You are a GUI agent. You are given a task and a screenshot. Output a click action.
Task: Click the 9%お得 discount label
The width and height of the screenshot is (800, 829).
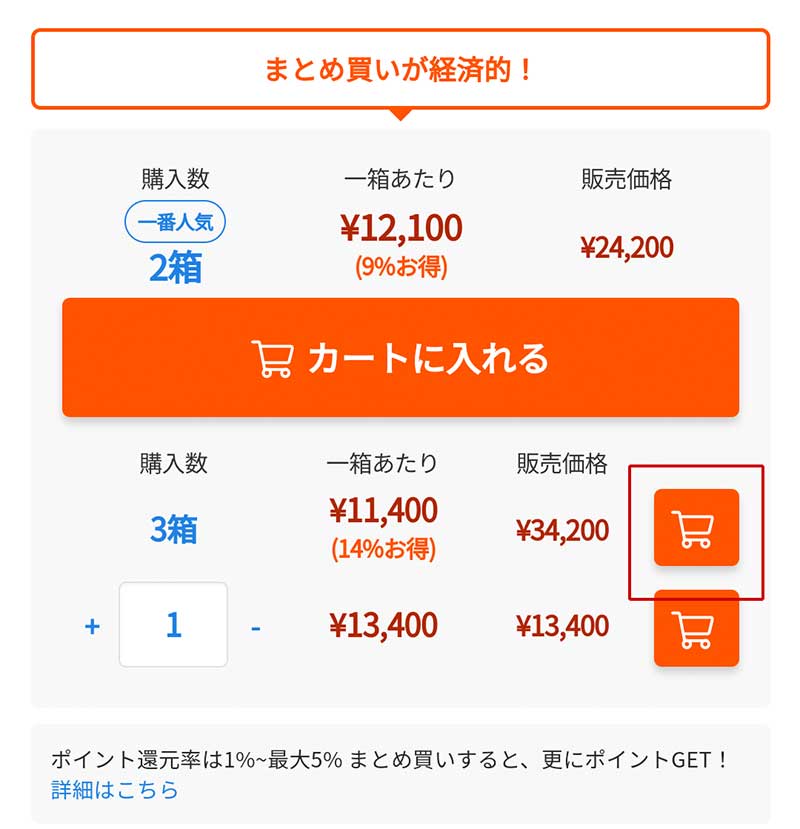click(x=401, y=264)
